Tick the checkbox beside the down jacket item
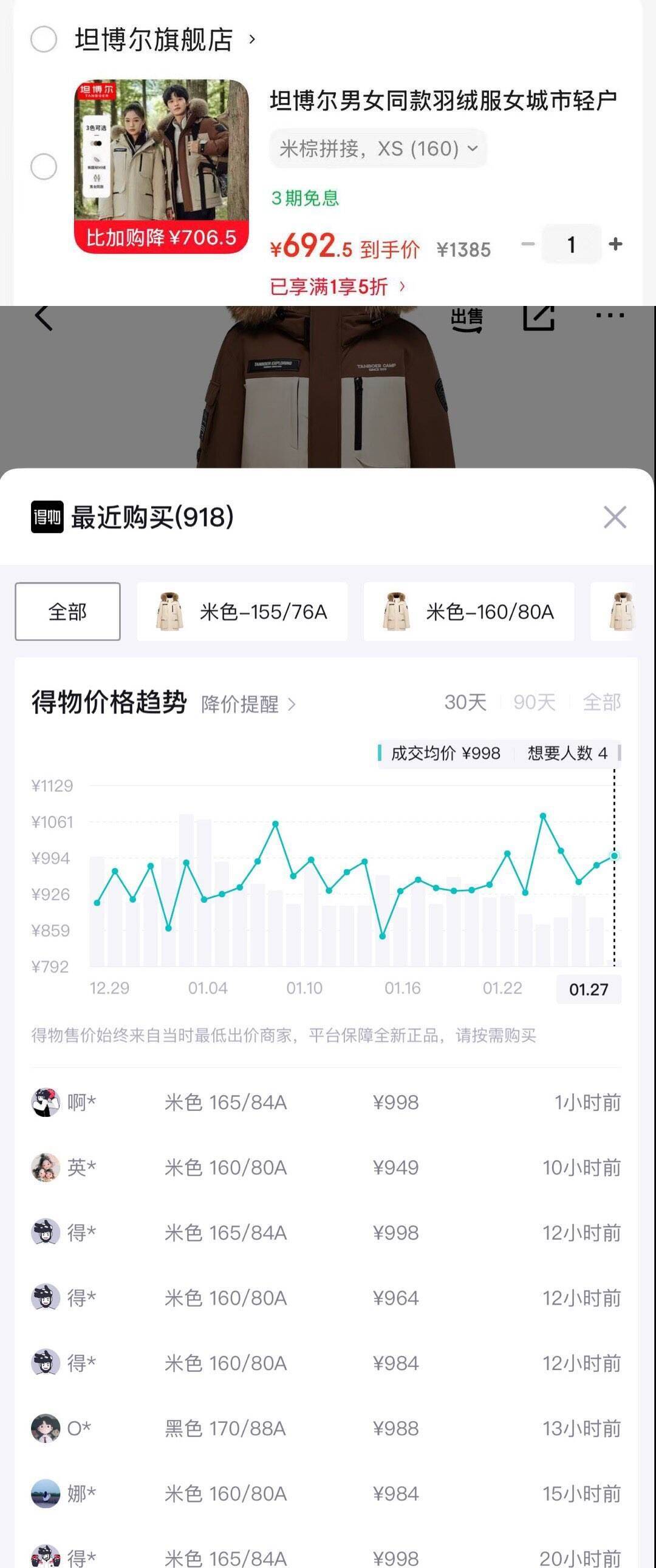This screenshot has width=656, height=1568. point(44,167)
